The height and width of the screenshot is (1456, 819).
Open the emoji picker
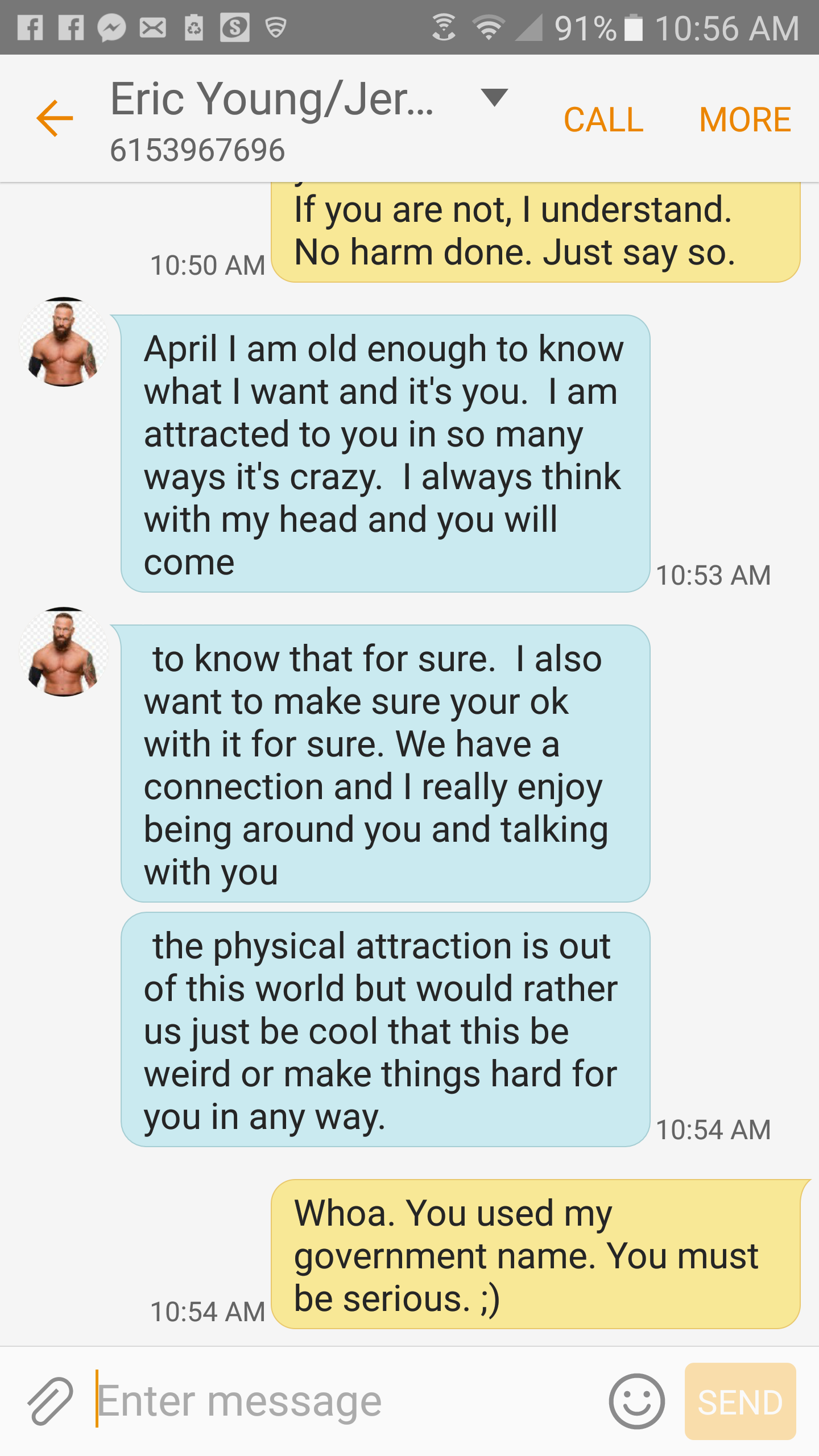tap(636, 1401)
